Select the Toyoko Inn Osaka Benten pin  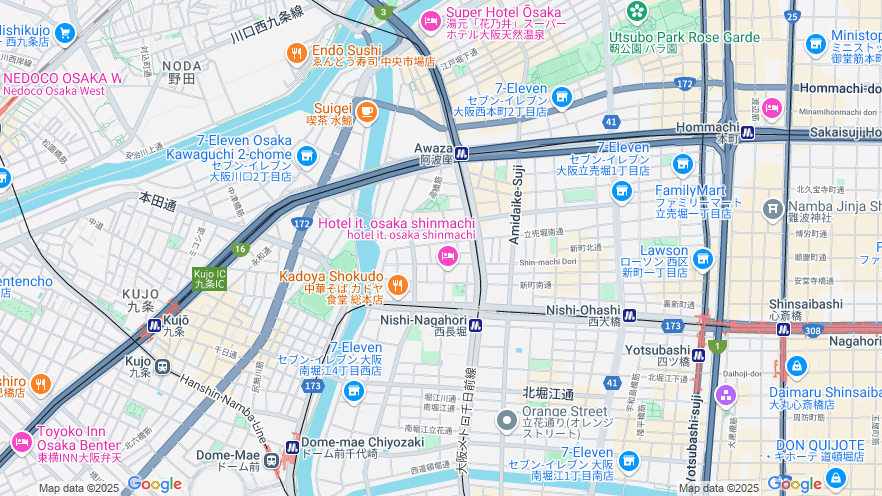point(21,441)
